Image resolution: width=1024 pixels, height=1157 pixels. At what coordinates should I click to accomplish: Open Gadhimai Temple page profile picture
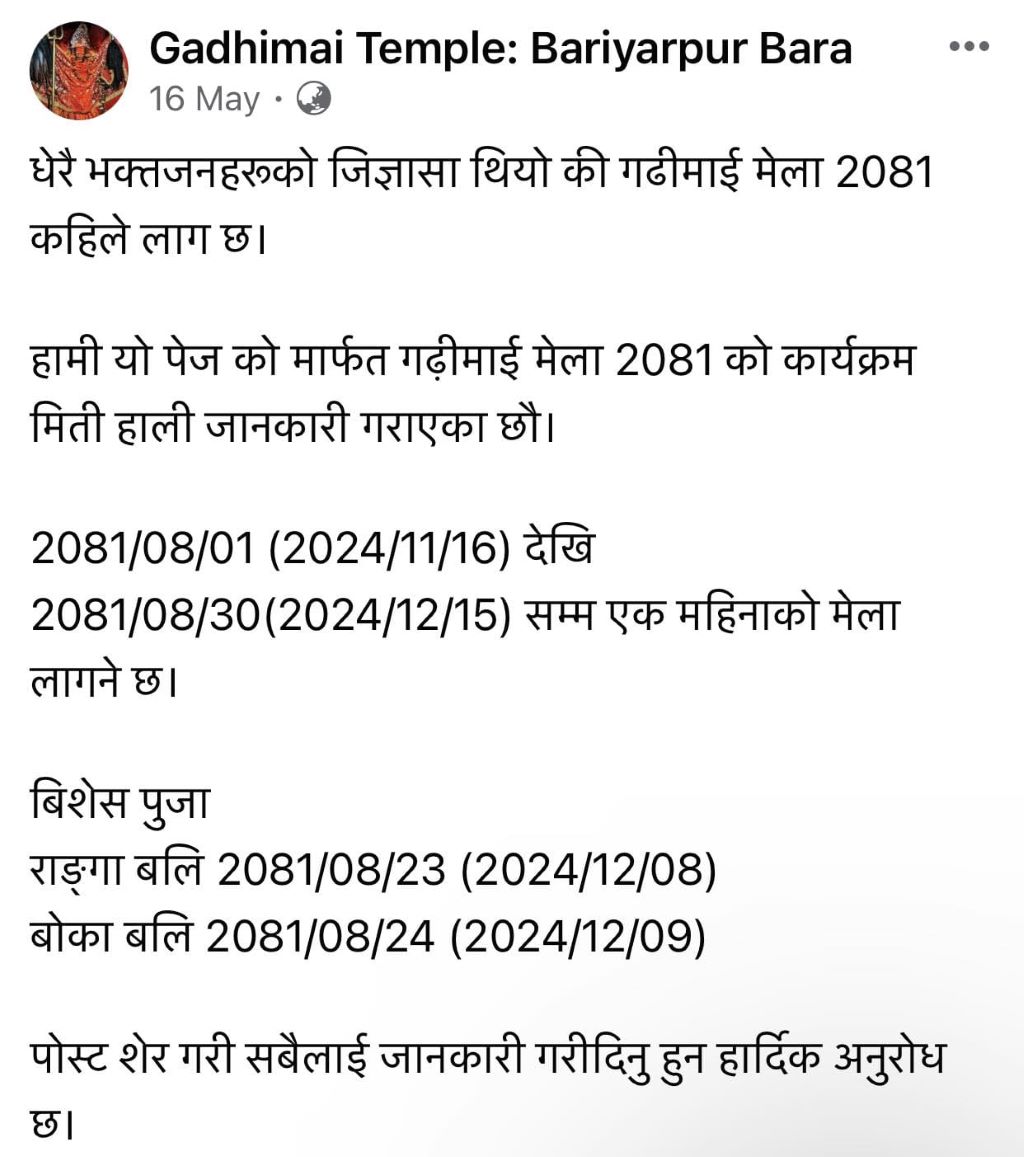pyautogui.click(x=79, y=69)
